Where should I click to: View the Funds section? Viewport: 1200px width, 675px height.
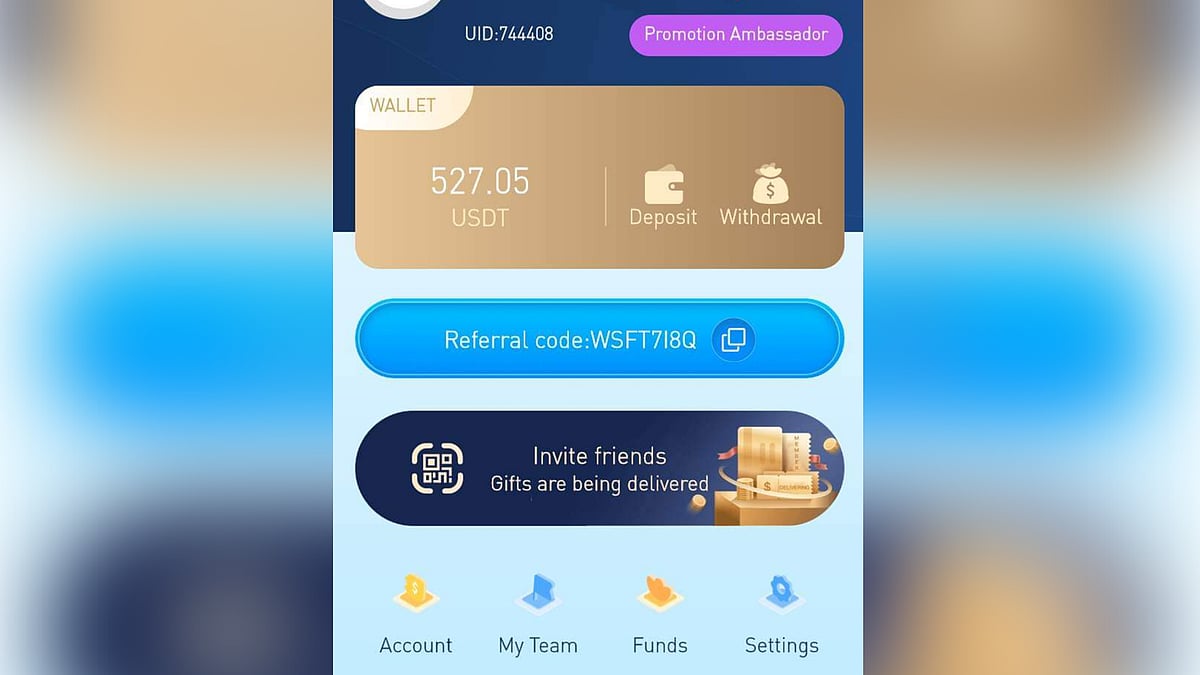click(660, 614)
